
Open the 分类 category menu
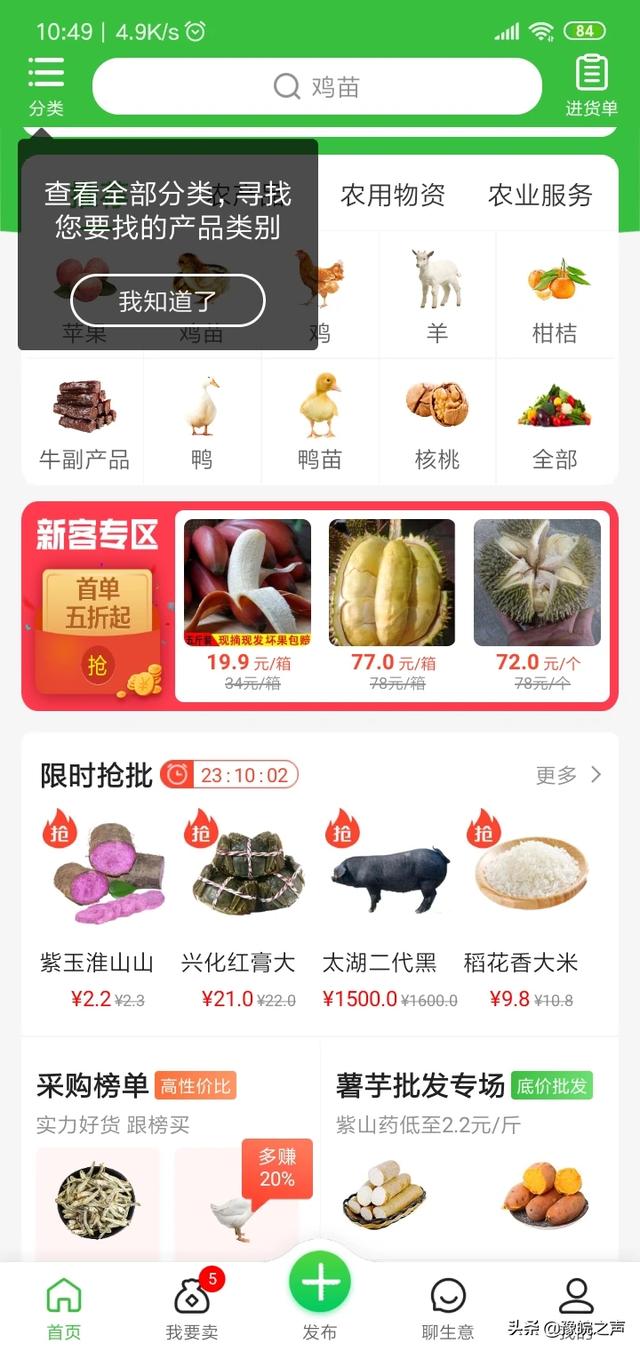coord(46,86)
